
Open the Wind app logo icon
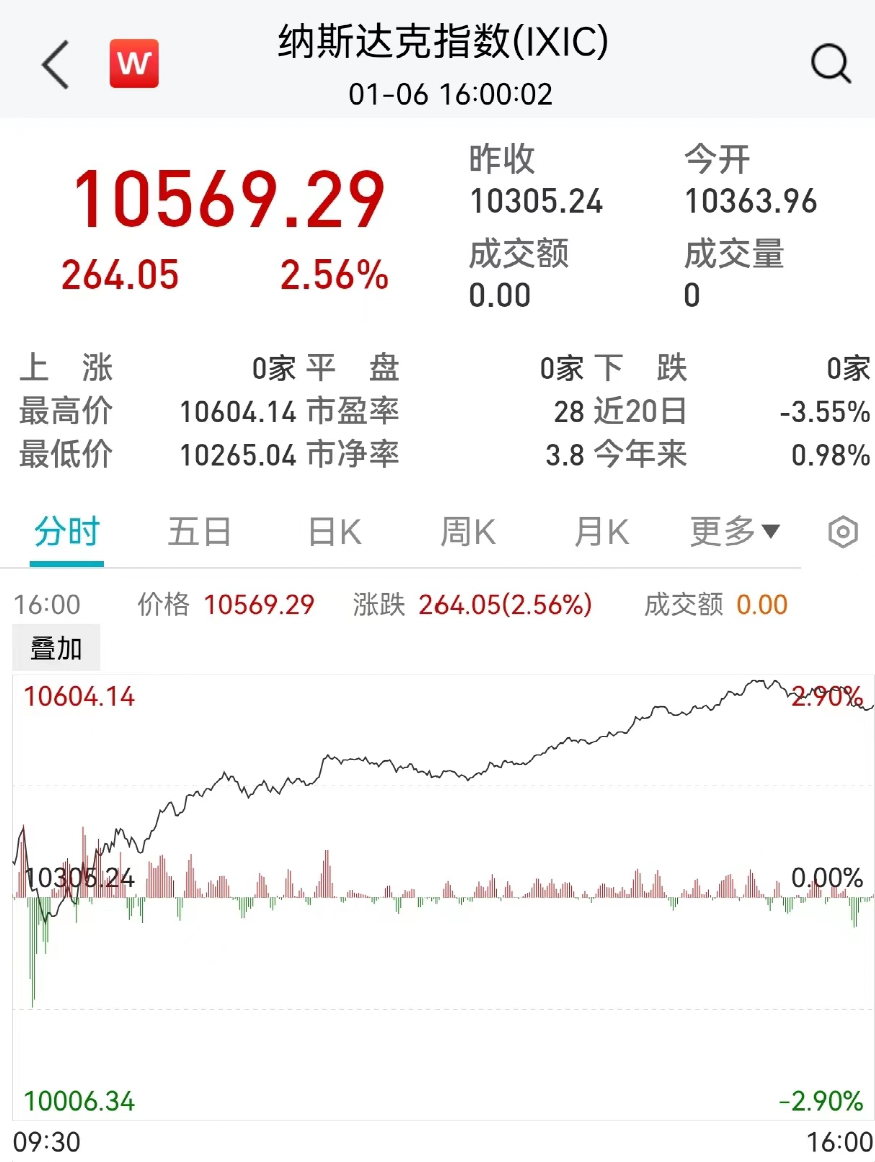click(133, 63)
